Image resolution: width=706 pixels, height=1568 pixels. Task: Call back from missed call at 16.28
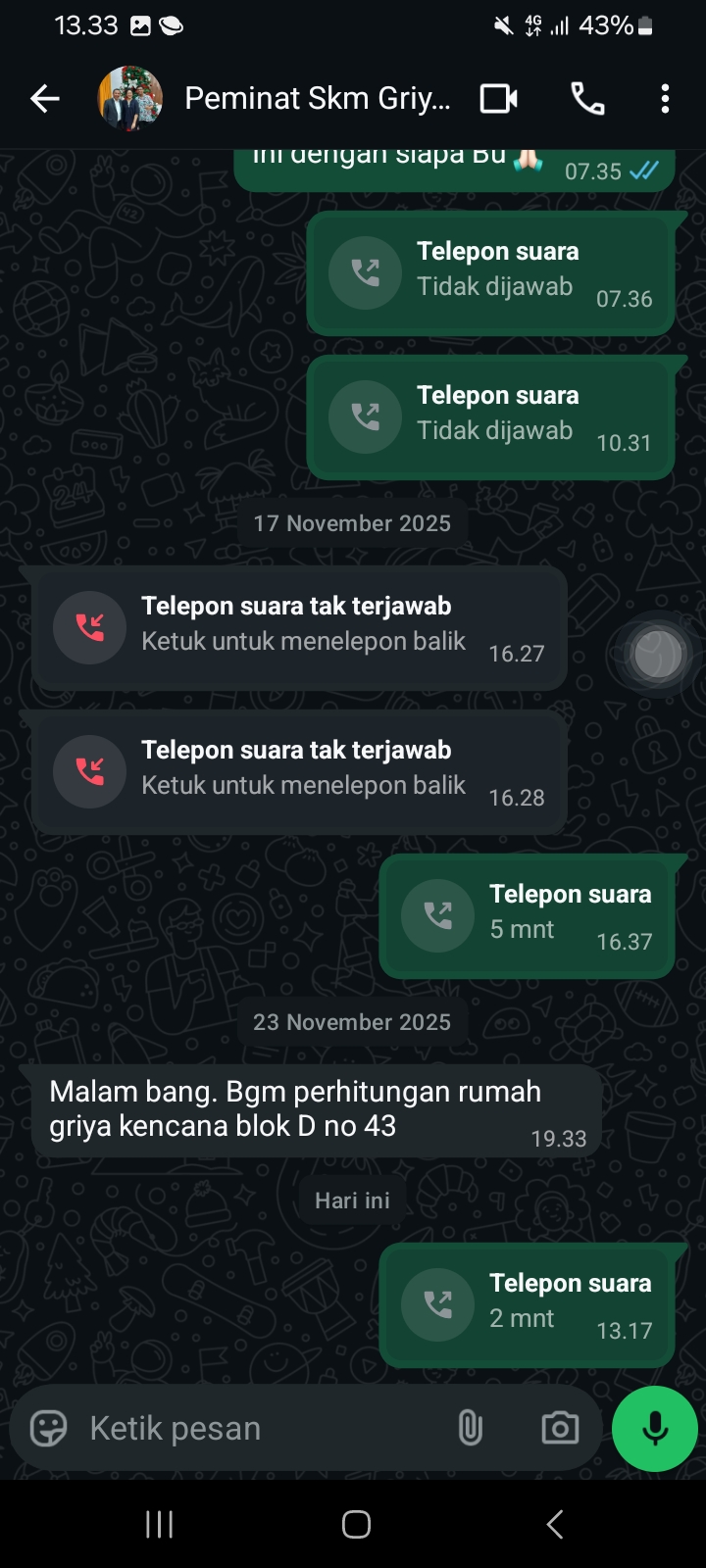299,771
